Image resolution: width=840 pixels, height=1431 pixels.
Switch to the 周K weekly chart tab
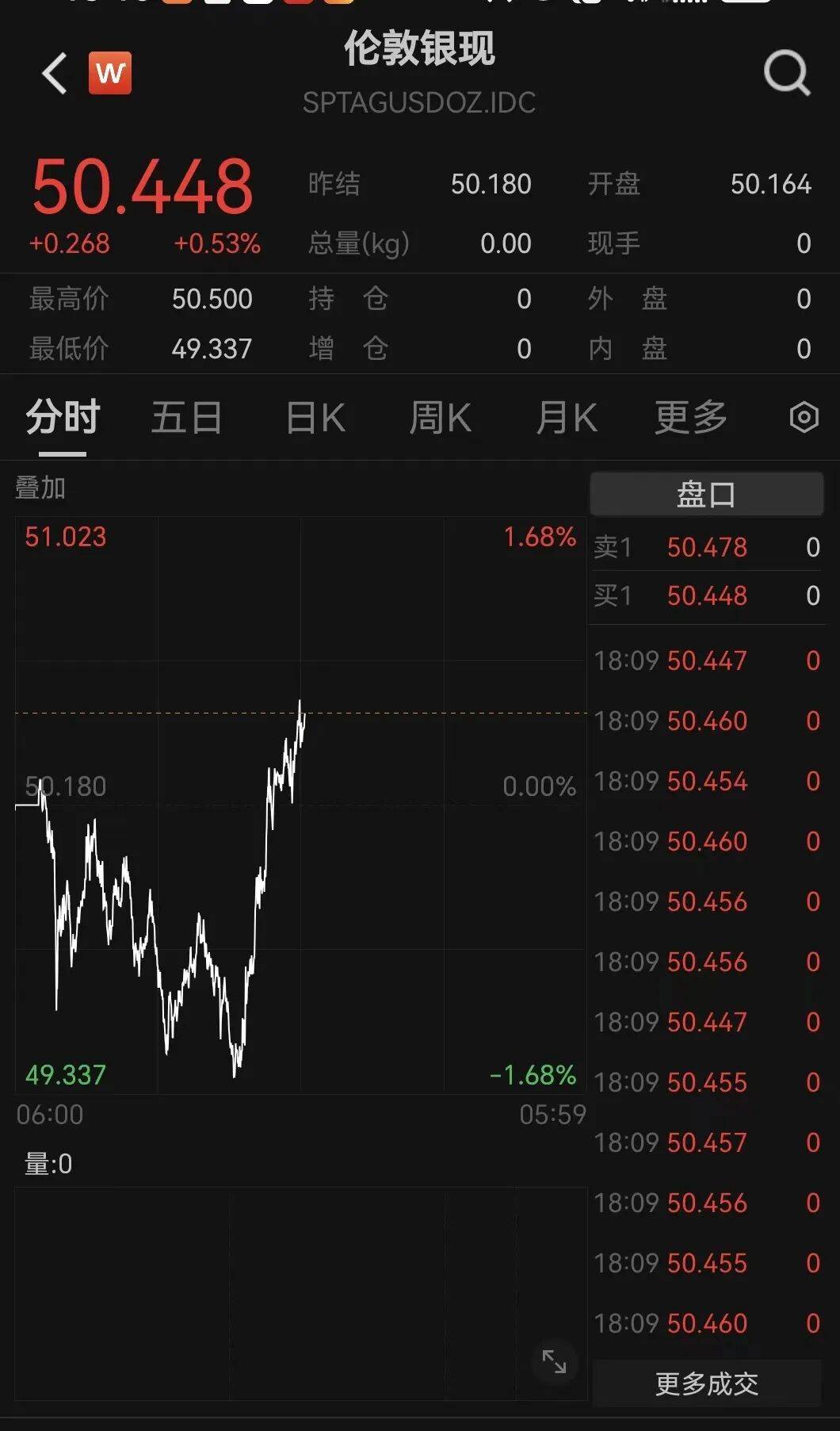pos(441,415)
